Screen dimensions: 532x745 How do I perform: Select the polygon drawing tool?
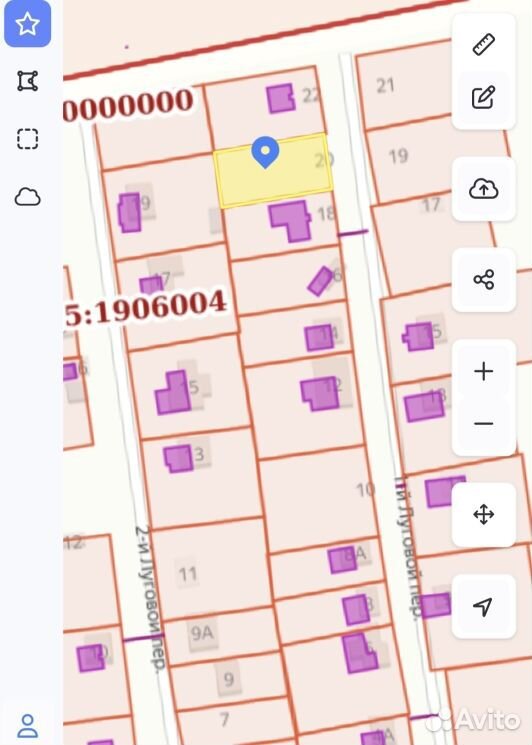[x=28, y=81]
